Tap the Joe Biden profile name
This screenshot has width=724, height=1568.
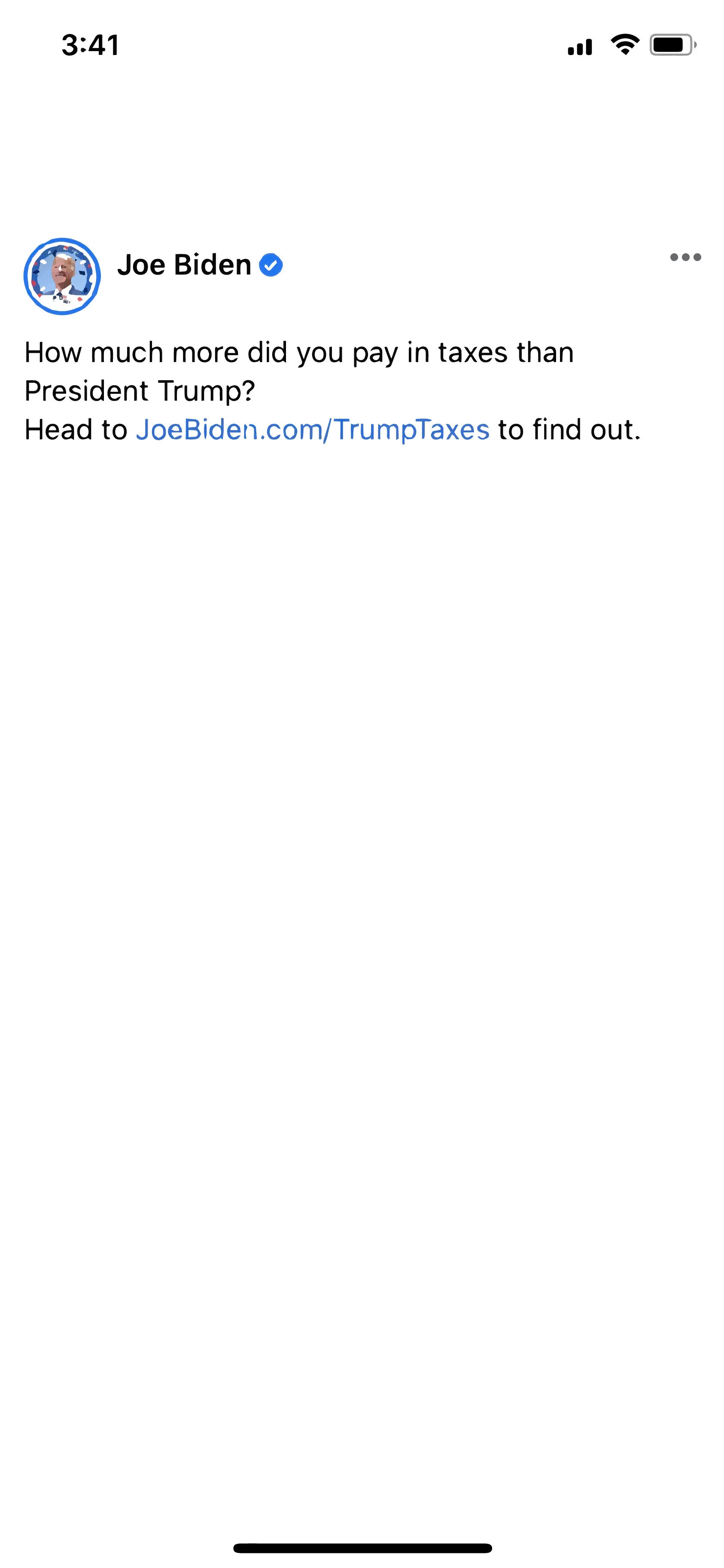click(184, 265)
